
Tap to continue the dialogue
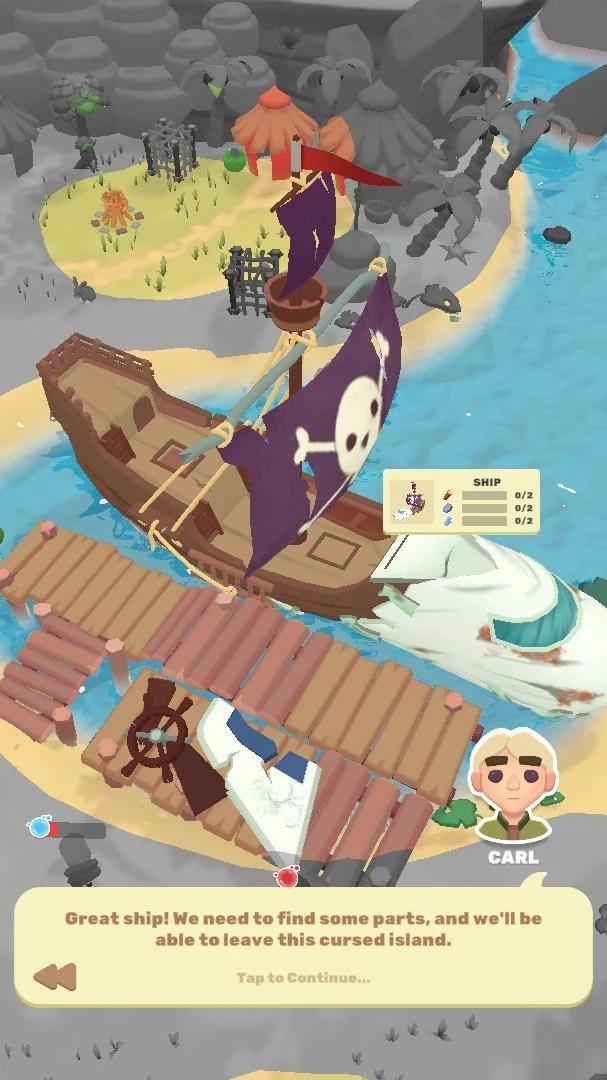coord(303,977)
